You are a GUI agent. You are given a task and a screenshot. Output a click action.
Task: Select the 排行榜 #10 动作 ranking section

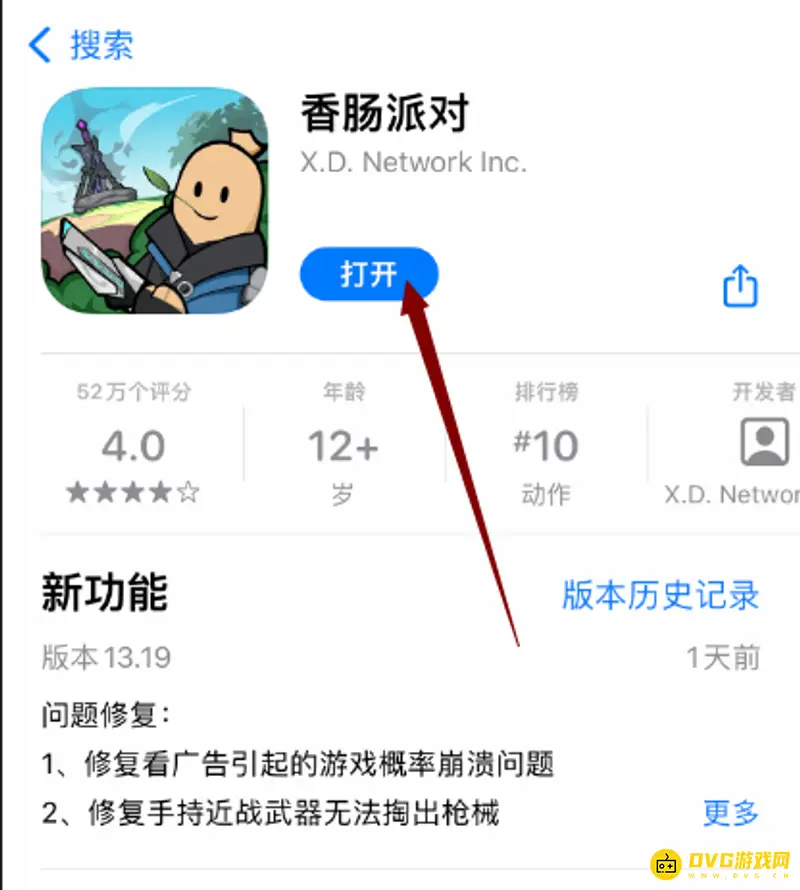(x=546, y=443)
